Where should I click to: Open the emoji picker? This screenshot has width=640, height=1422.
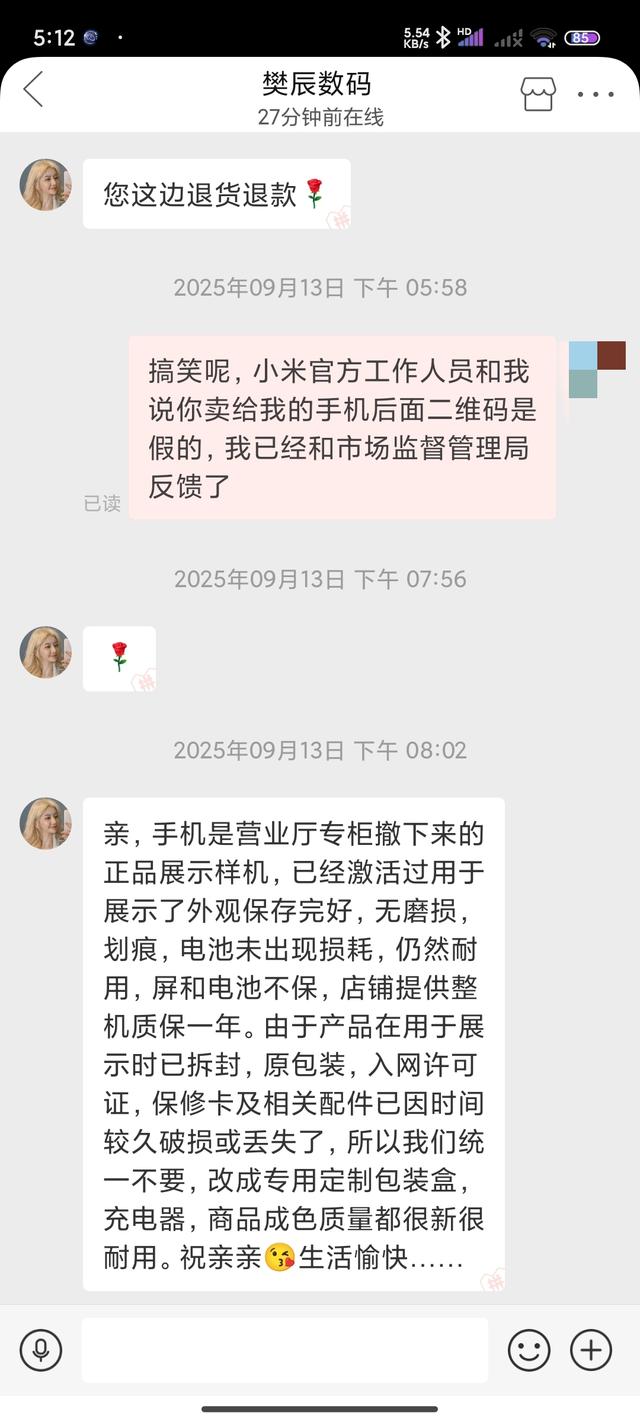[529, 1350]
